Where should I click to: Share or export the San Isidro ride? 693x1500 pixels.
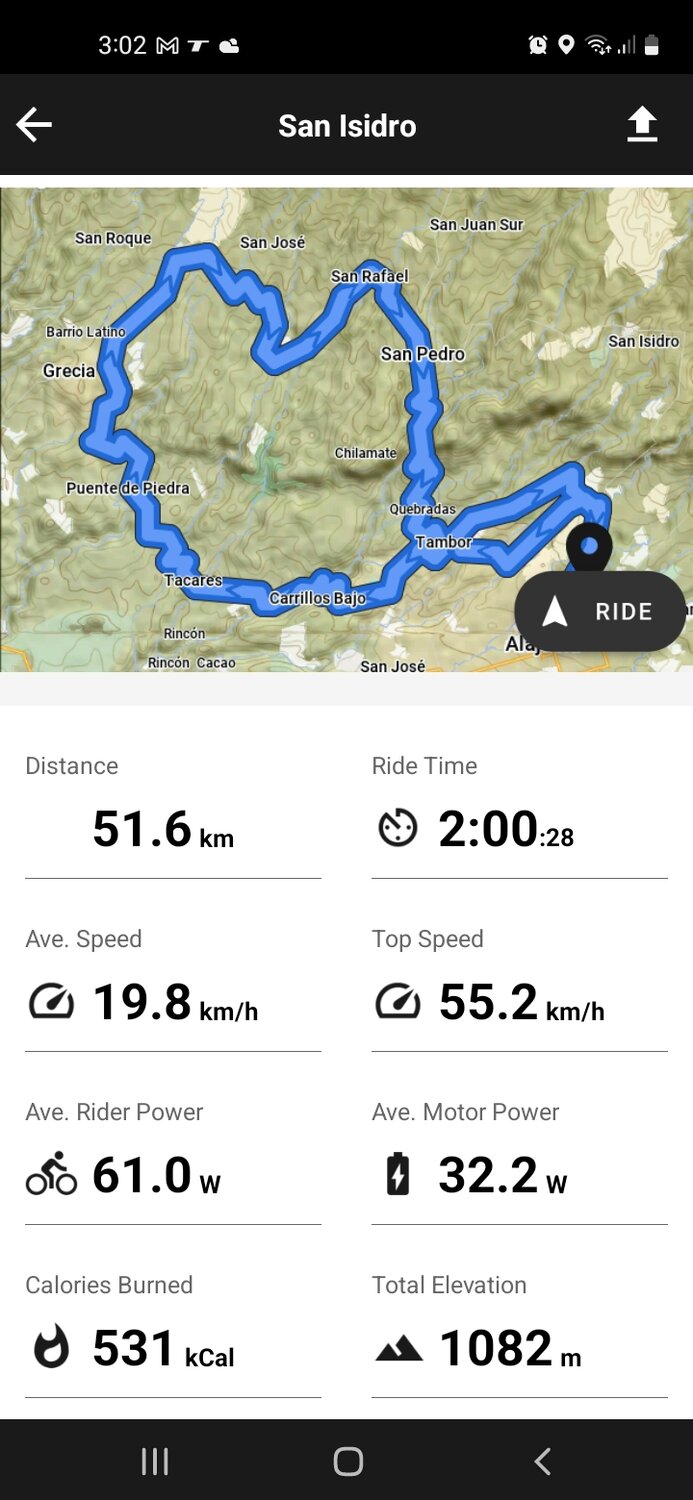click(x=642, y=125)
